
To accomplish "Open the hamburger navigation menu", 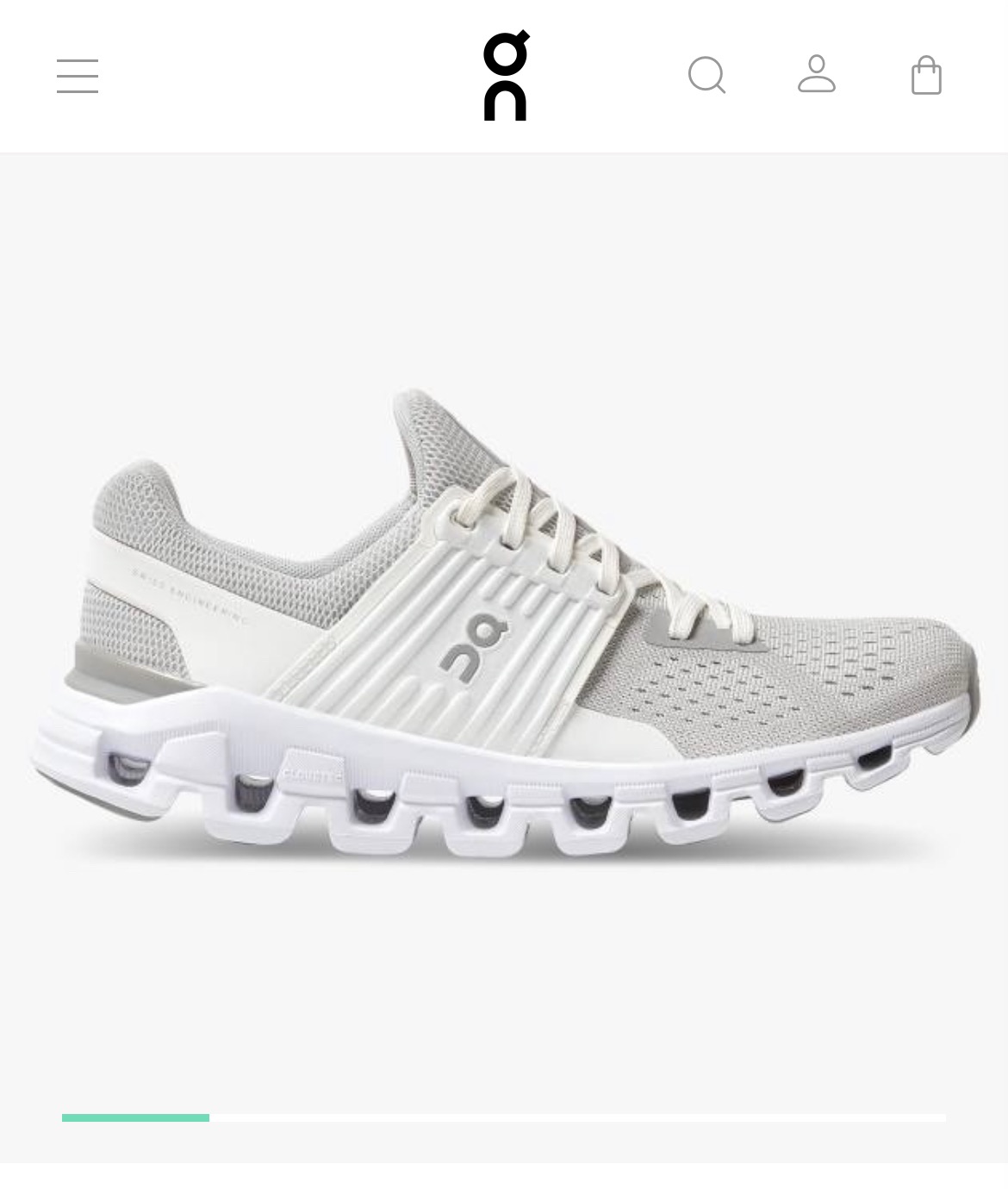I will 78,76.
